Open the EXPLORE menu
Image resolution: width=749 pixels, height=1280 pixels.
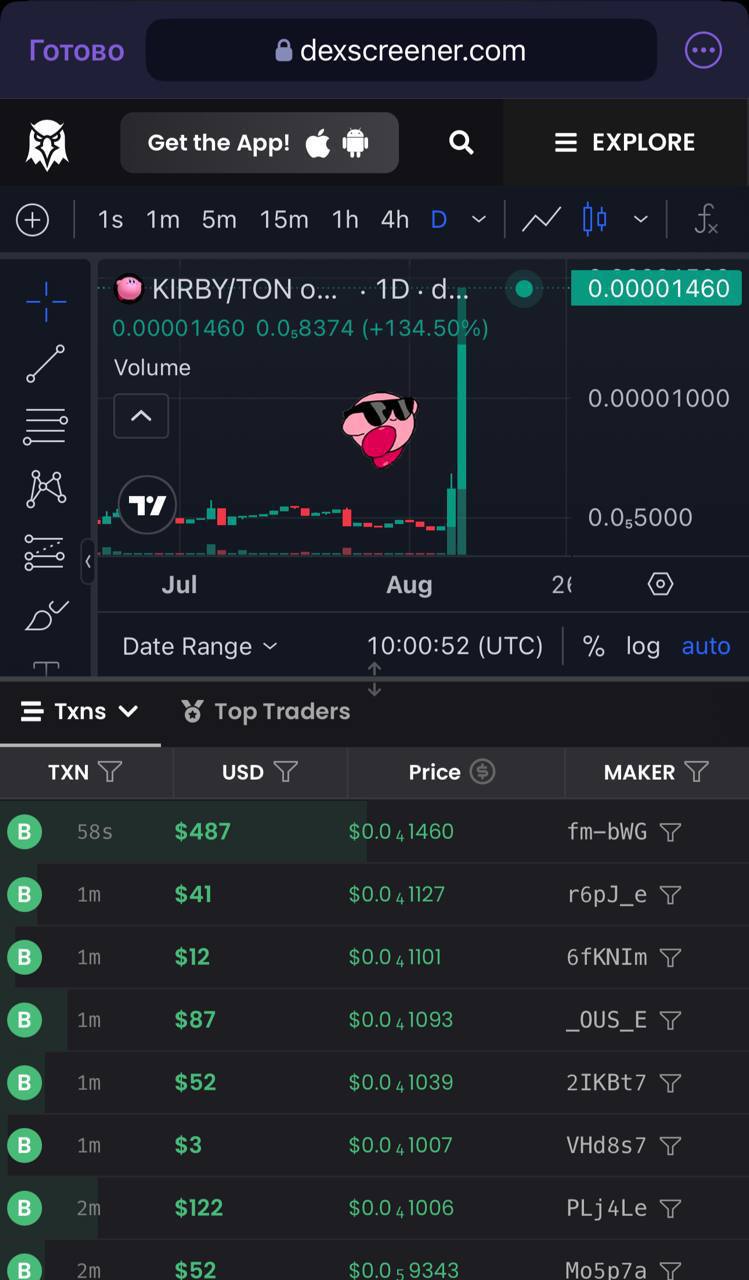625,143
